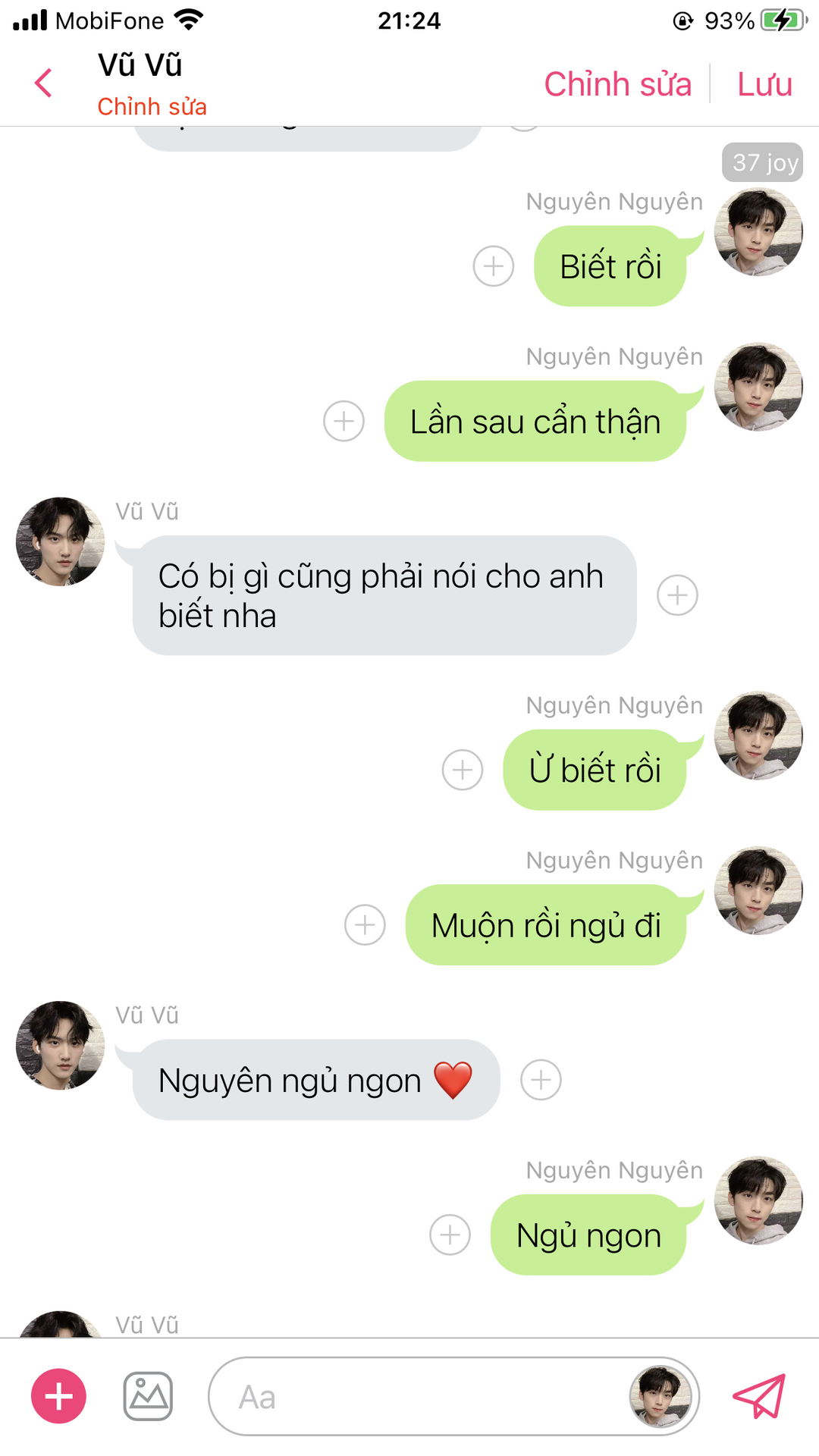
Task: Tap the plus icon beside 'Ngủ ngon' message
Action: [450, 1235]
